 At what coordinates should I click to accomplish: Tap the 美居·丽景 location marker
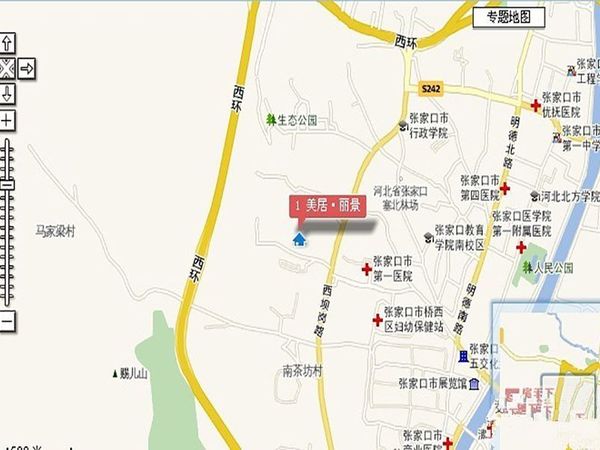point(299,238)
